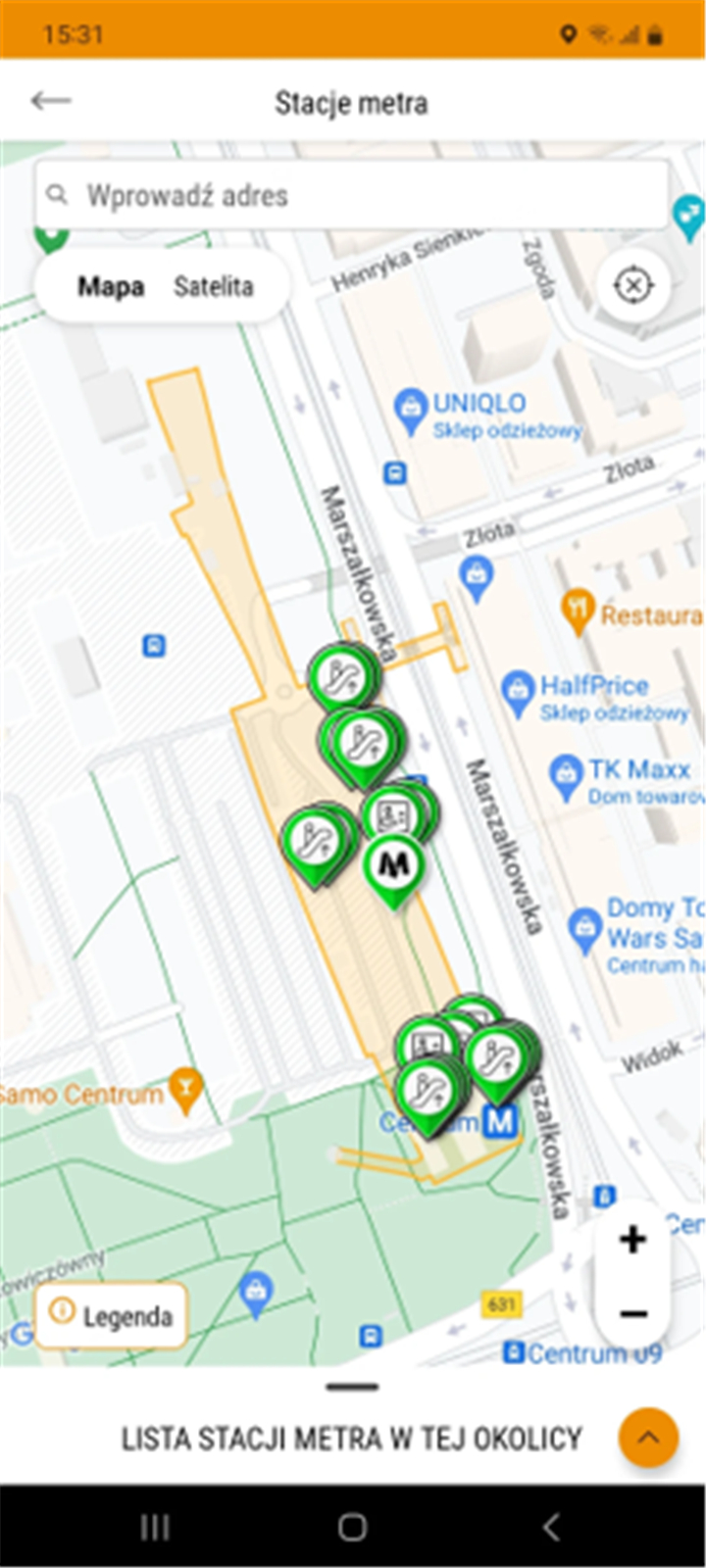
Task: Tap the system recent apps button
Action: pos(155,1527)
